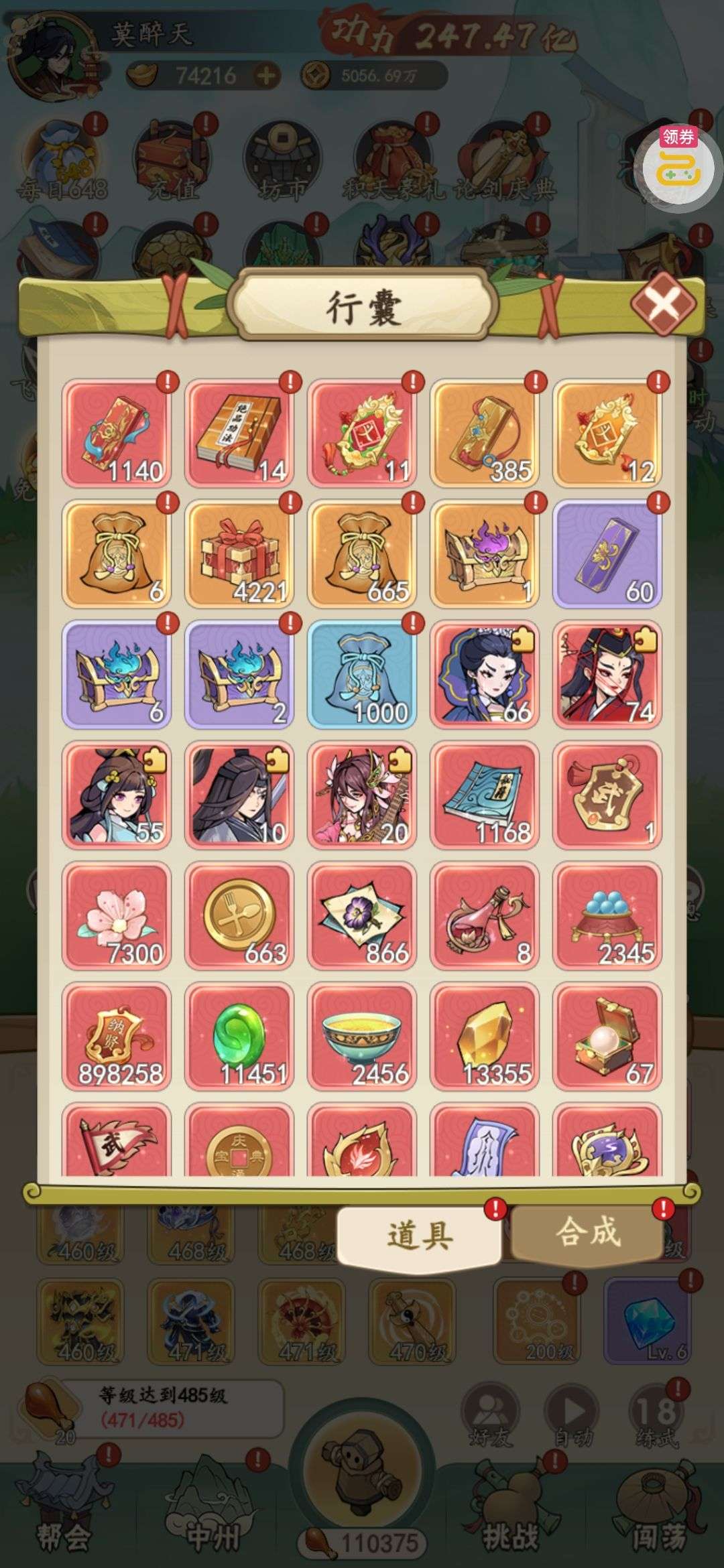Tap the blue pouch item with 1000
The width and height of the screenshot is (724, 1568).
[x=362, y=674]
